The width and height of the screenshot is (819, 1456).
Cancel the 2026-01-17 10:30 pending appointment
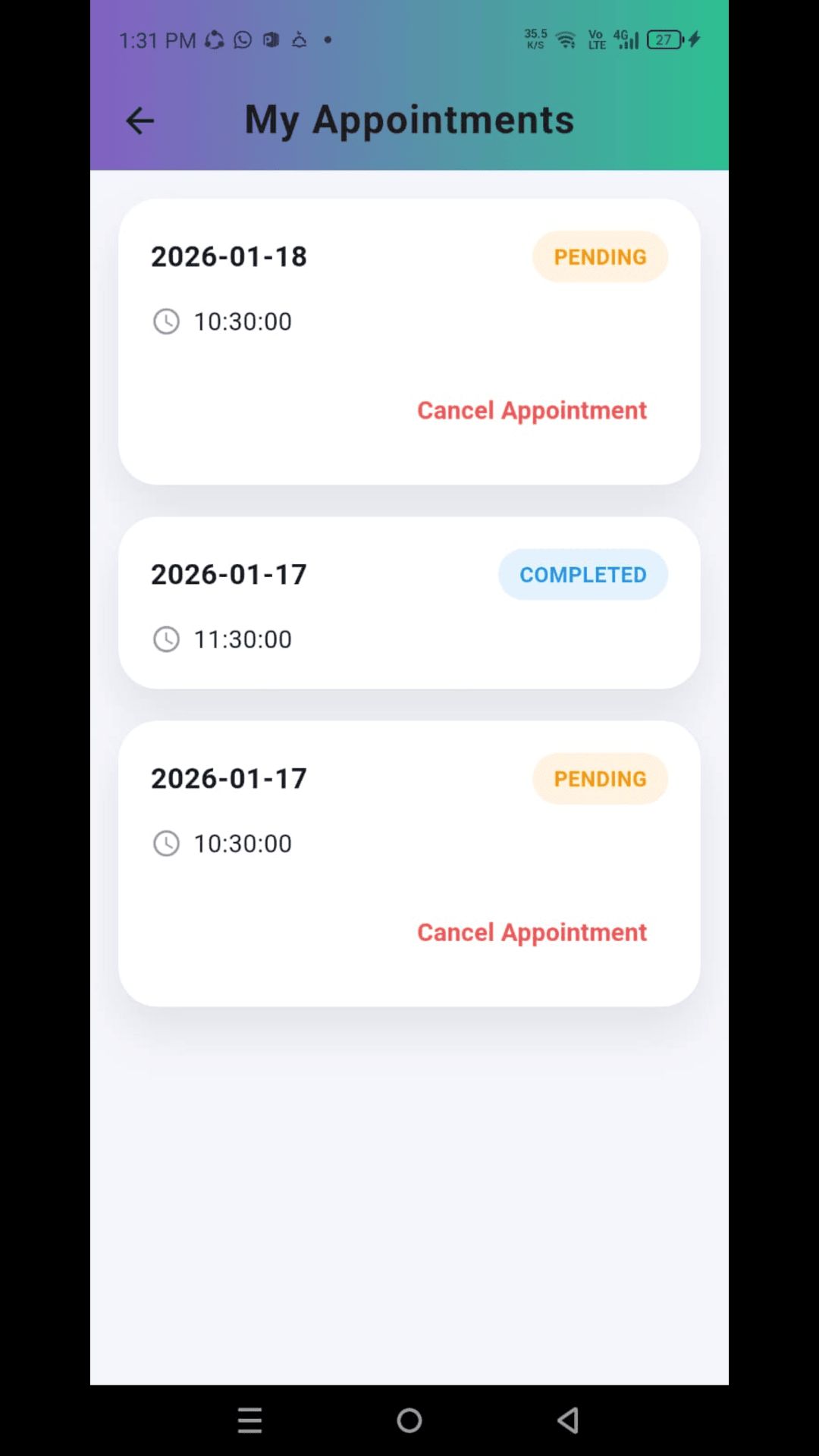tap(532, 932)
